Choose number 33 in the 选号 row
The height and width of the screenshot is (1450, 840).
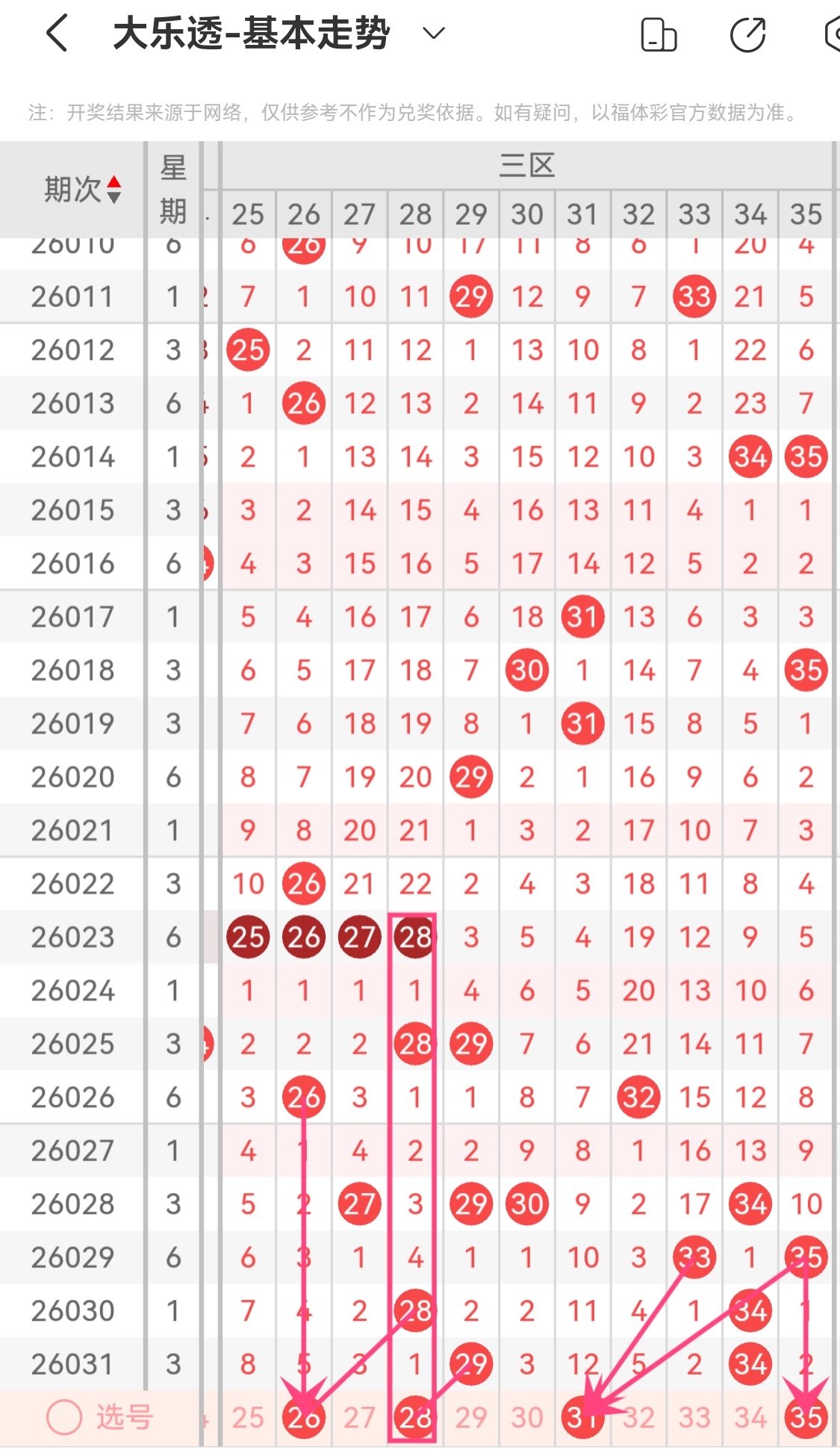(x=694, y=1417)
